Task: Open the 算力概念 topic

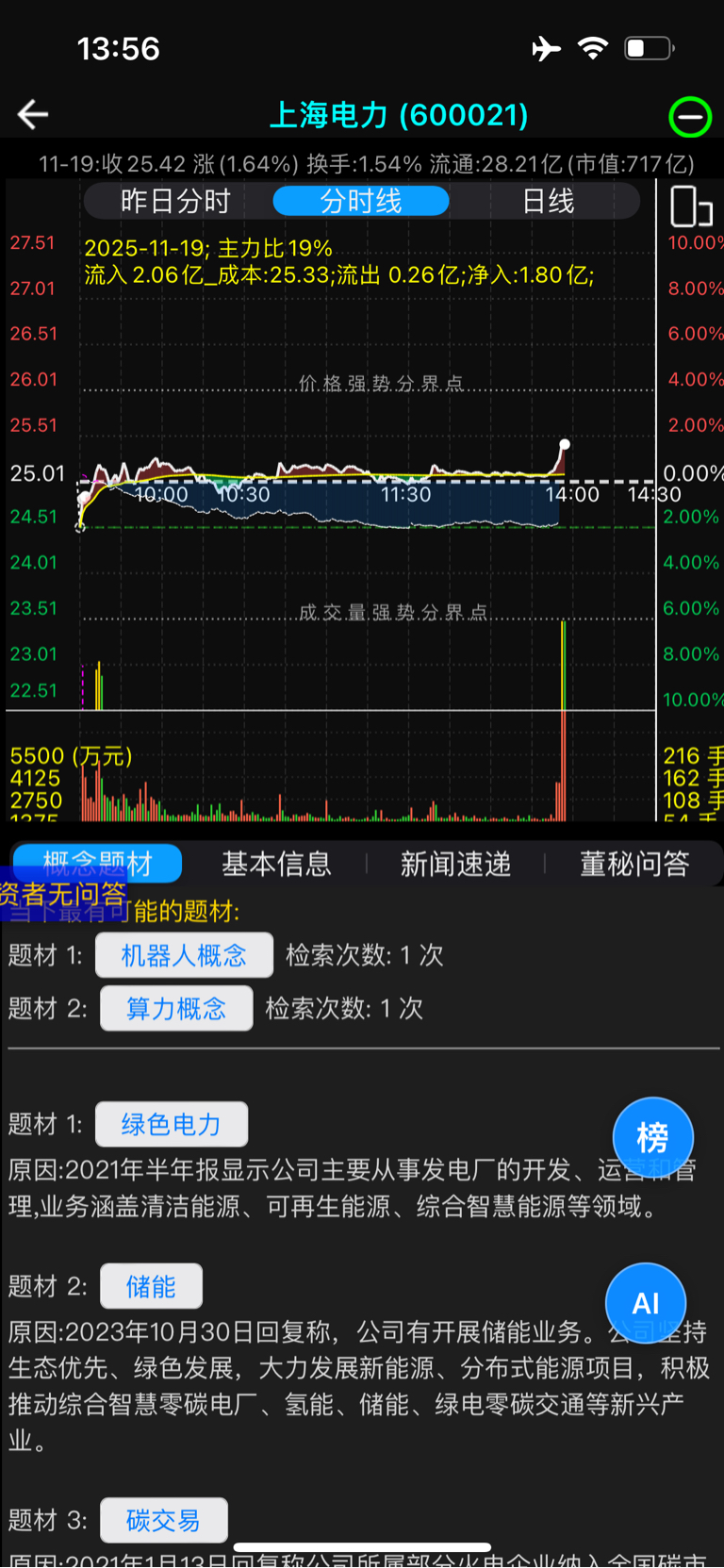Action: pyautogui.click(x=176, y=1008)
